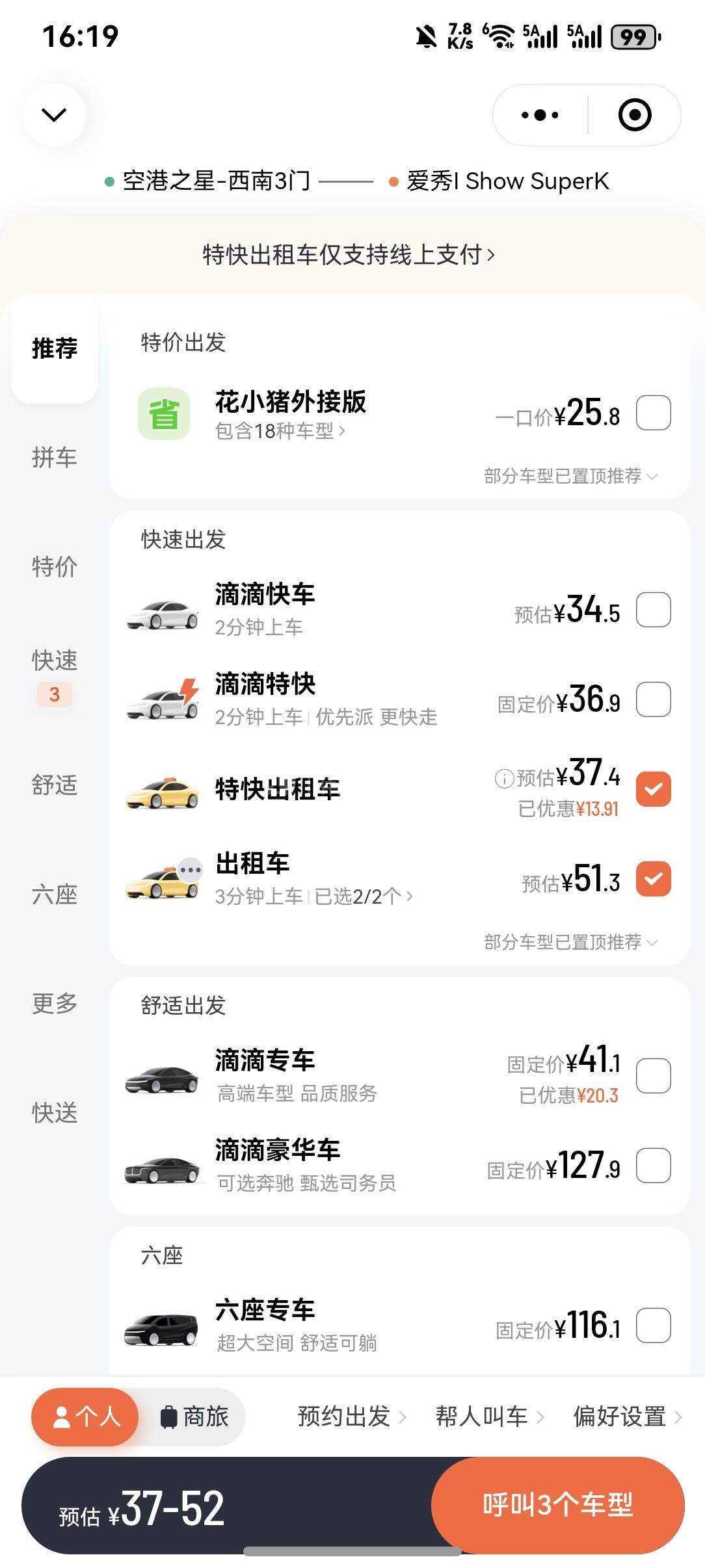The image size is (705, 1568).
Task: Check the 滴滴快车 option
Action: 653,610
